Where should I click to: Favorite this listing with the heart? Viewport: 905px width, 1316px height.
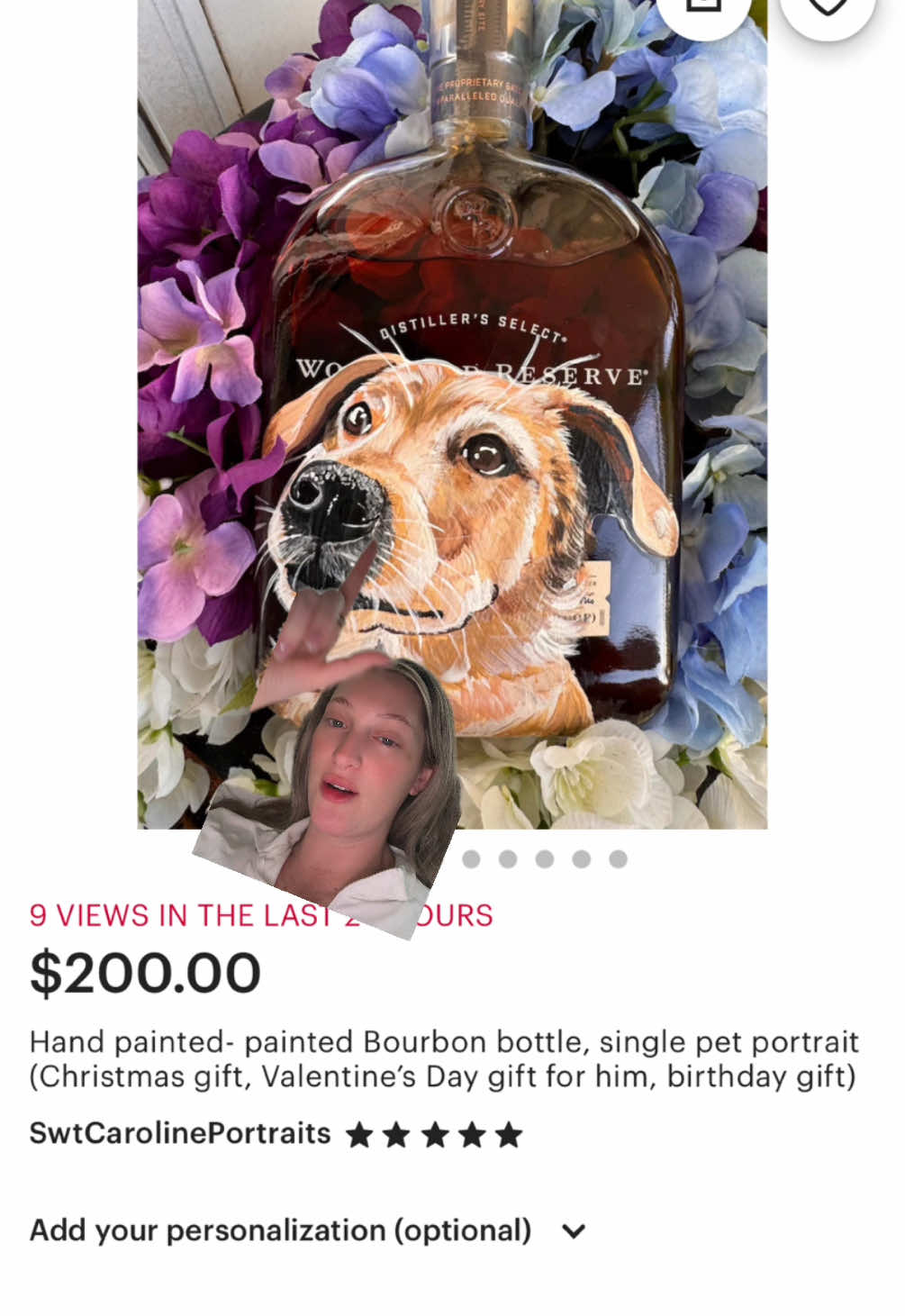point(827,9)
